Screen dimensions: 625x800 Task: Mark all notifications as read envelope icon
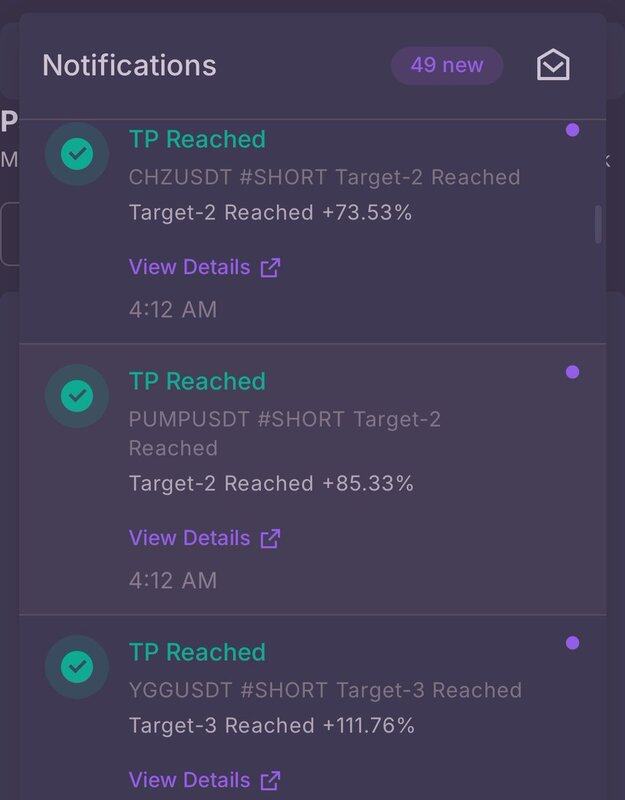pos(553,66)
